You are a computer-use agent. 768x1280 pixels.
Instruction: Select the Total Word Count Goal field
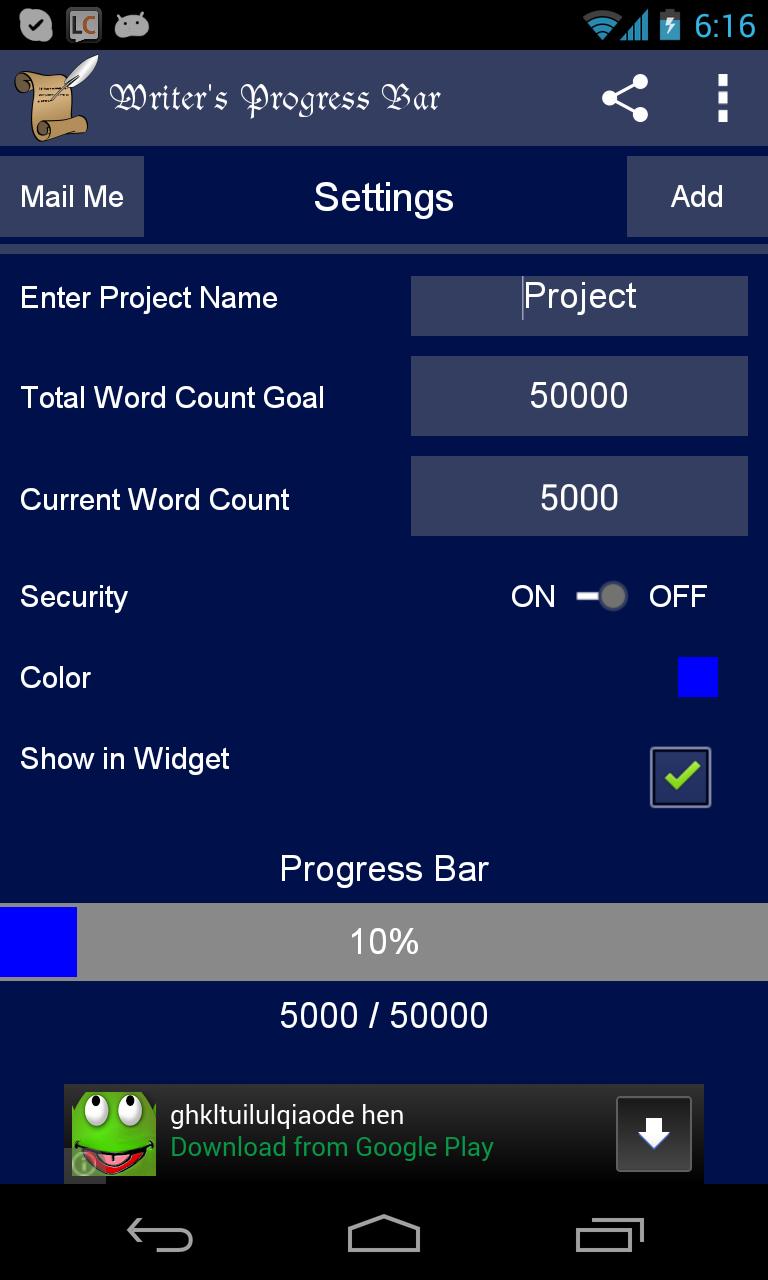click(579, 395)
